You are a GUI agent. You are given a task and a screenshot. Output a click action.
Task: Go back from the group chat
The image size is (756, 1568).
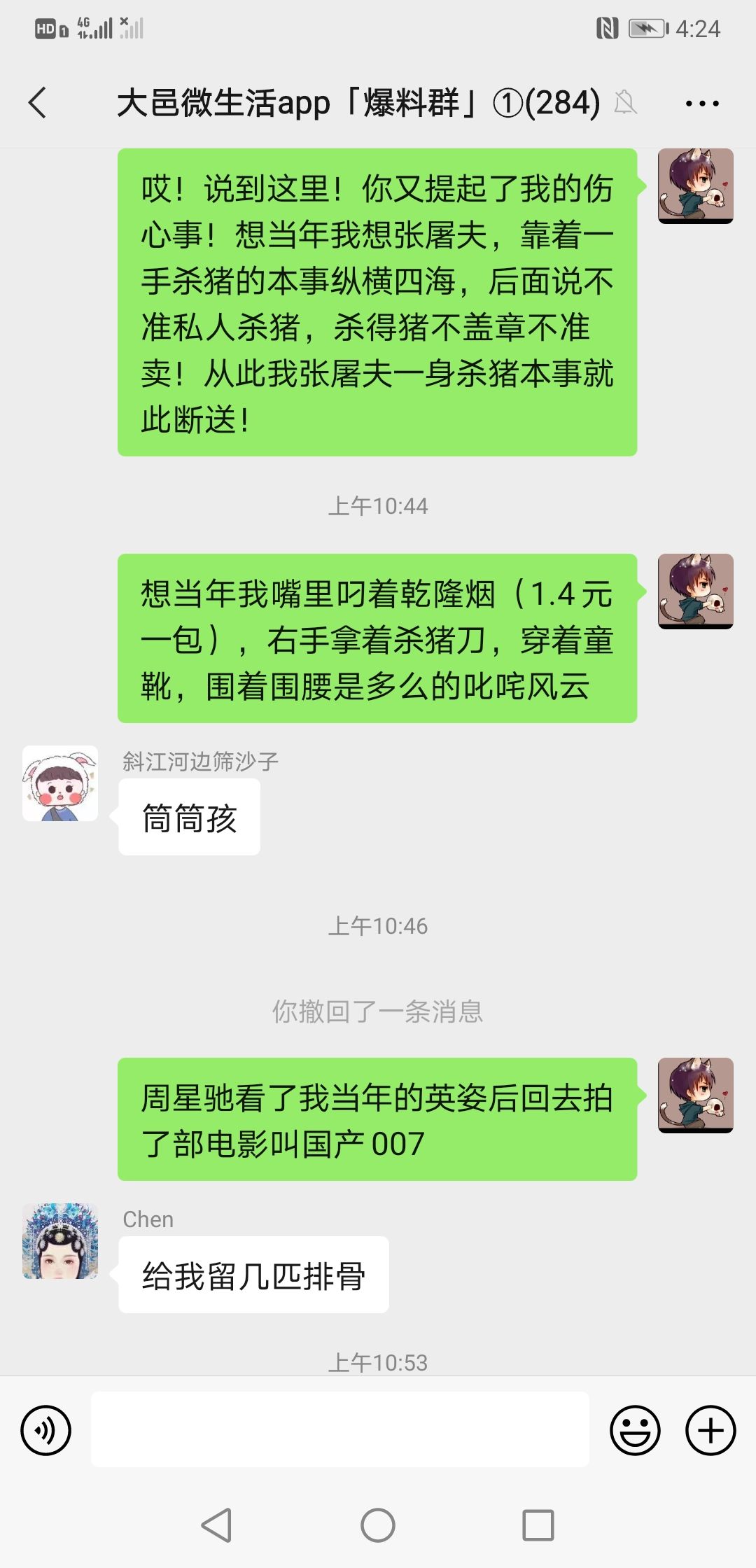coord(38,103)
